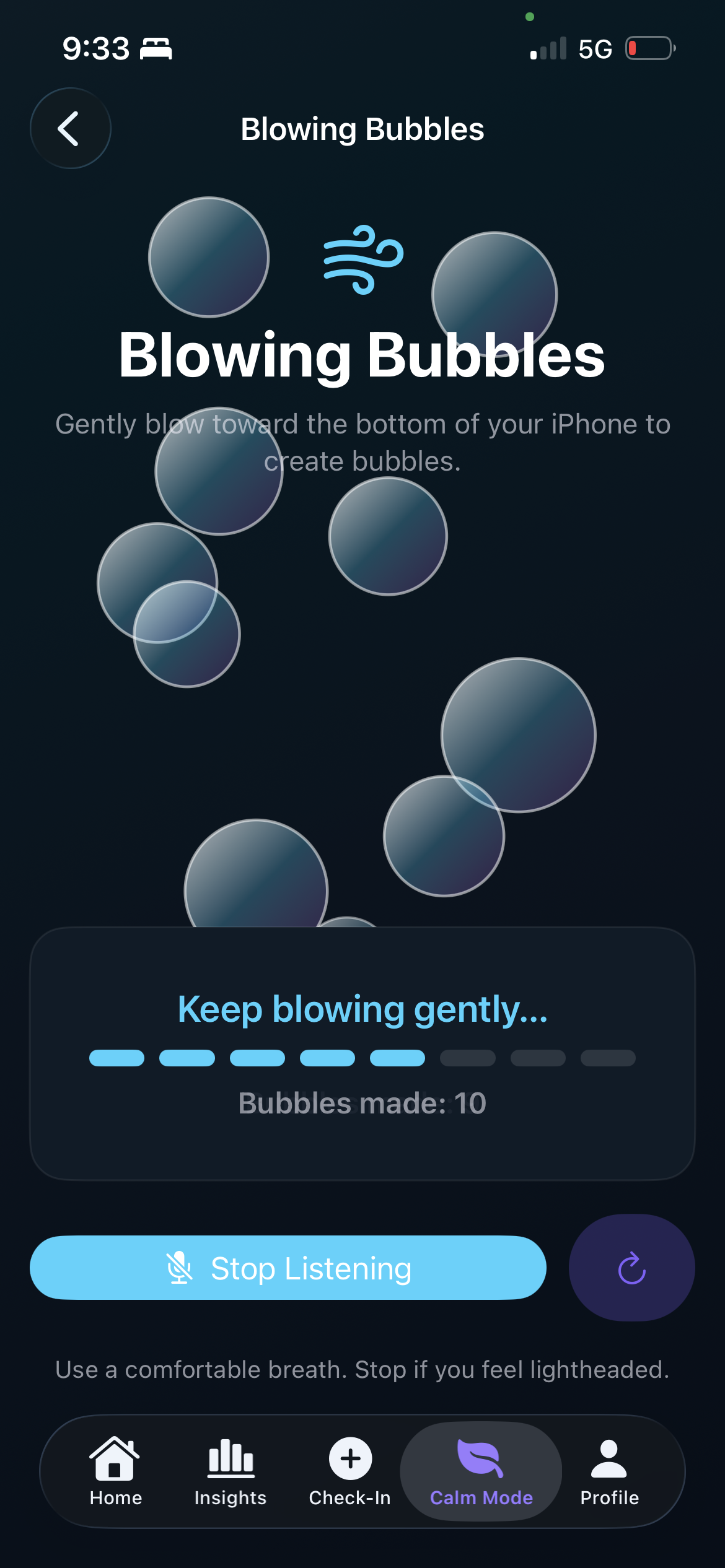Select the Calm Mode tab
Image resolution: width=725 pixels, height=1568 pixels.
click(481, 1471)
